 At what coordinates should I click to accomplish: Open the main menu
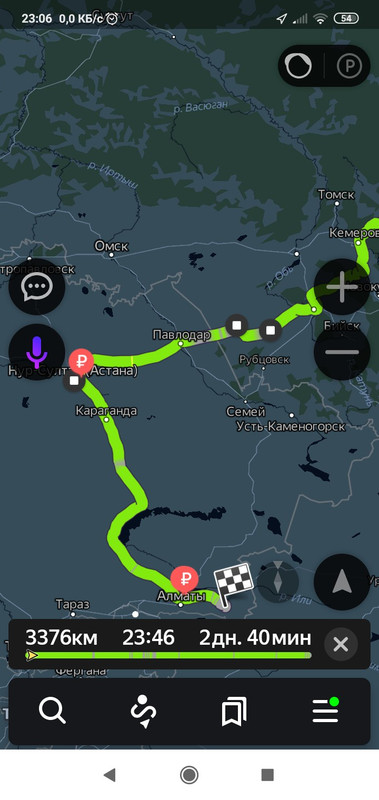click(x=325, y=710)
